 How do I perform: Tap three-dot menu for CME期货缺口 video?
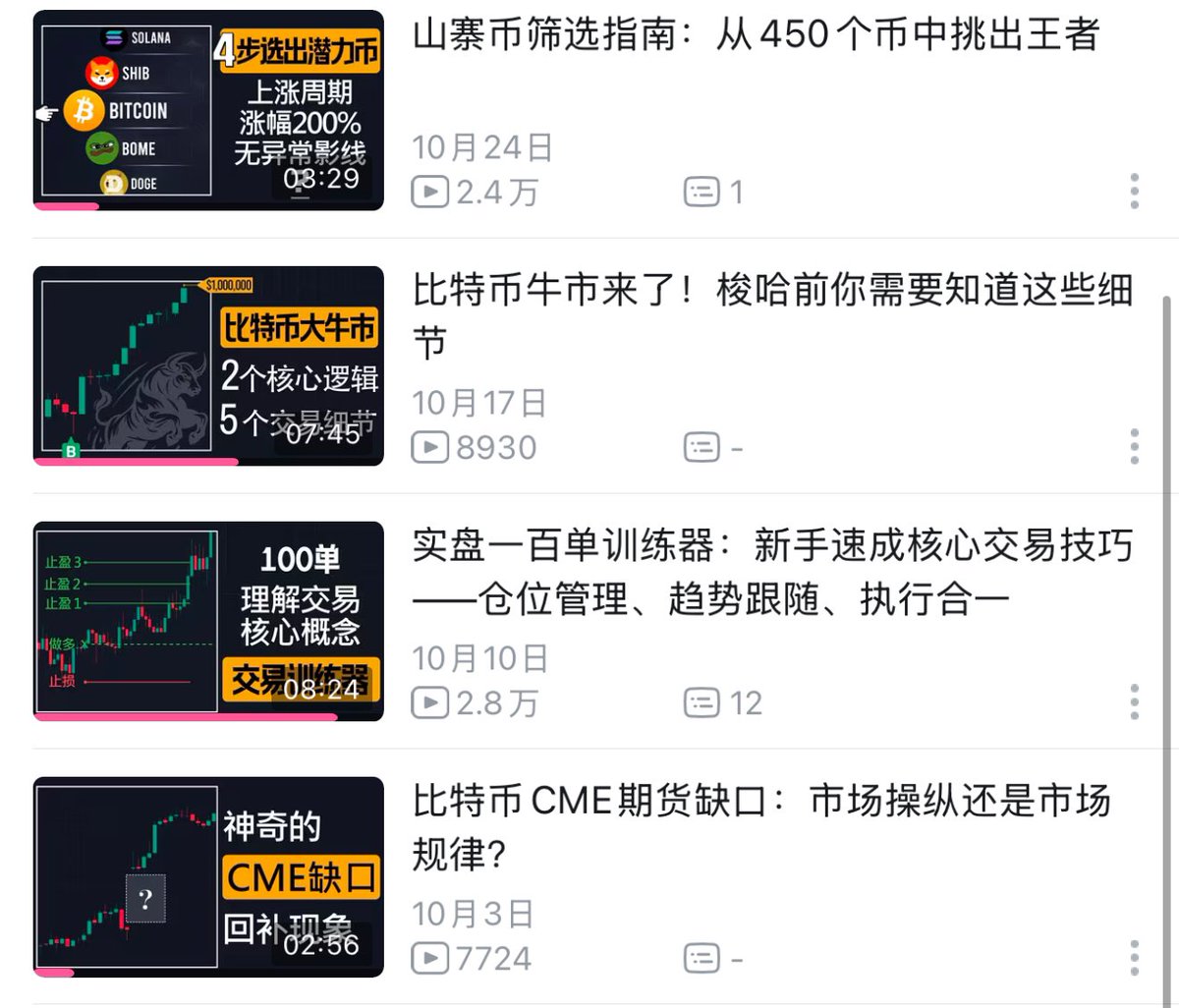(1134, 957)
